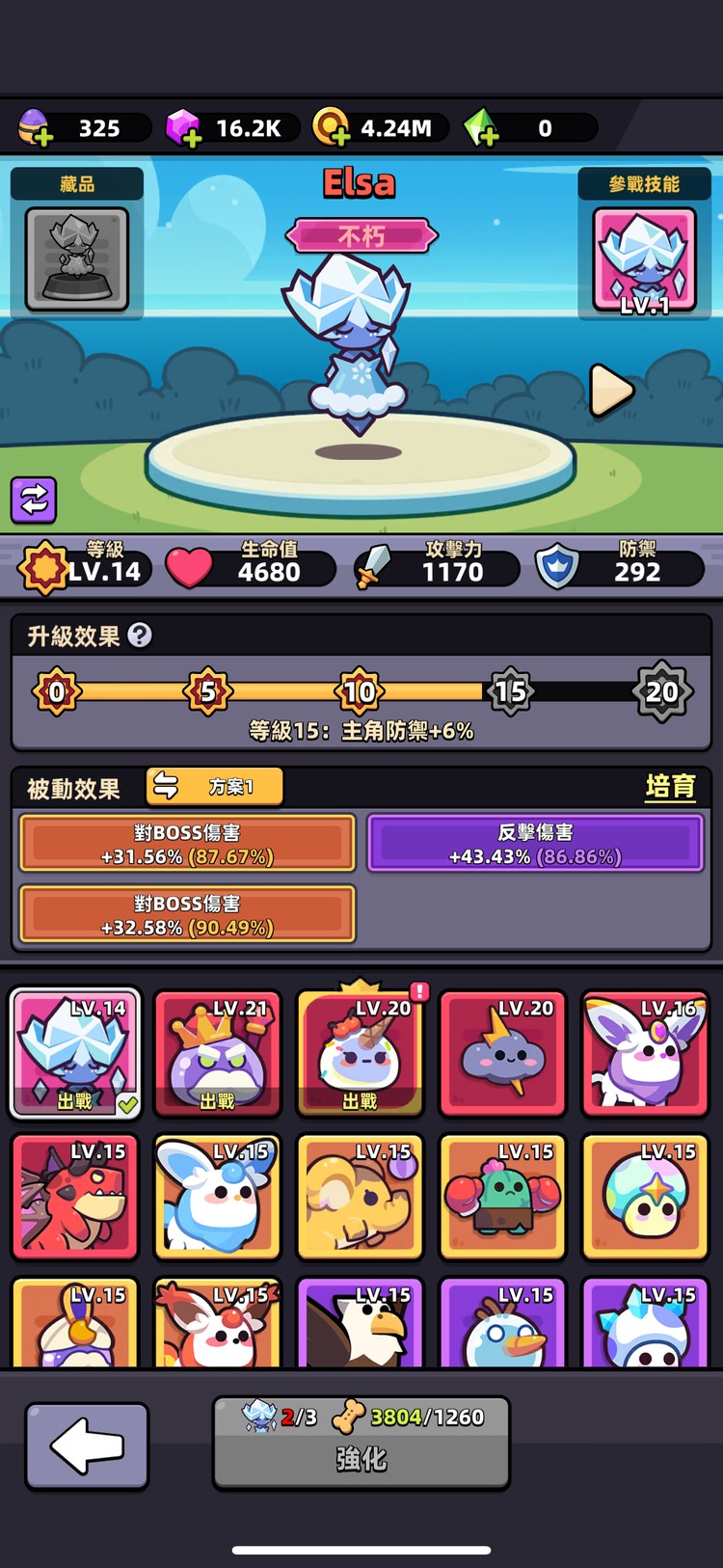Select the LV.20 ice cream pet with alert
723x1568 pixels.
point(360,1053)
